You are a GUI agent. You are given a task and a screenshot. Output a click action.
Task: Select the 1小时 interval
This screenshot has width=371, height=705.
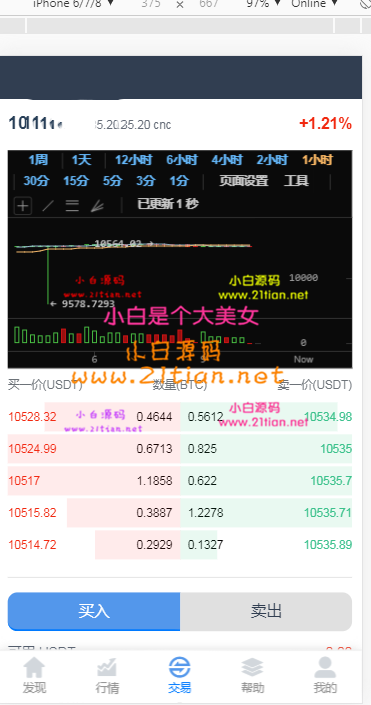[317, 160]
